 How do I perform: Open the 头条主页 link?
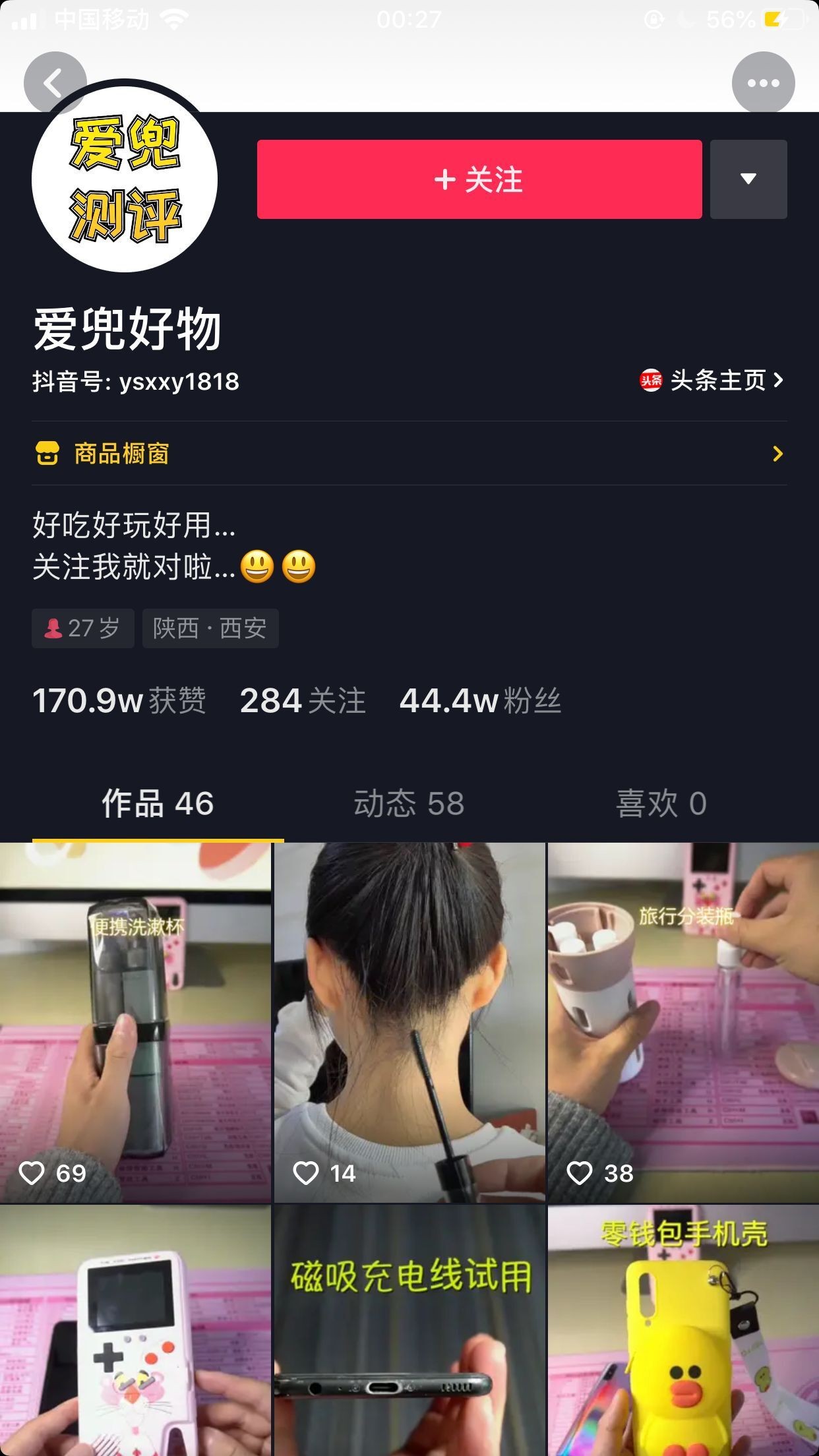(712, 380)
